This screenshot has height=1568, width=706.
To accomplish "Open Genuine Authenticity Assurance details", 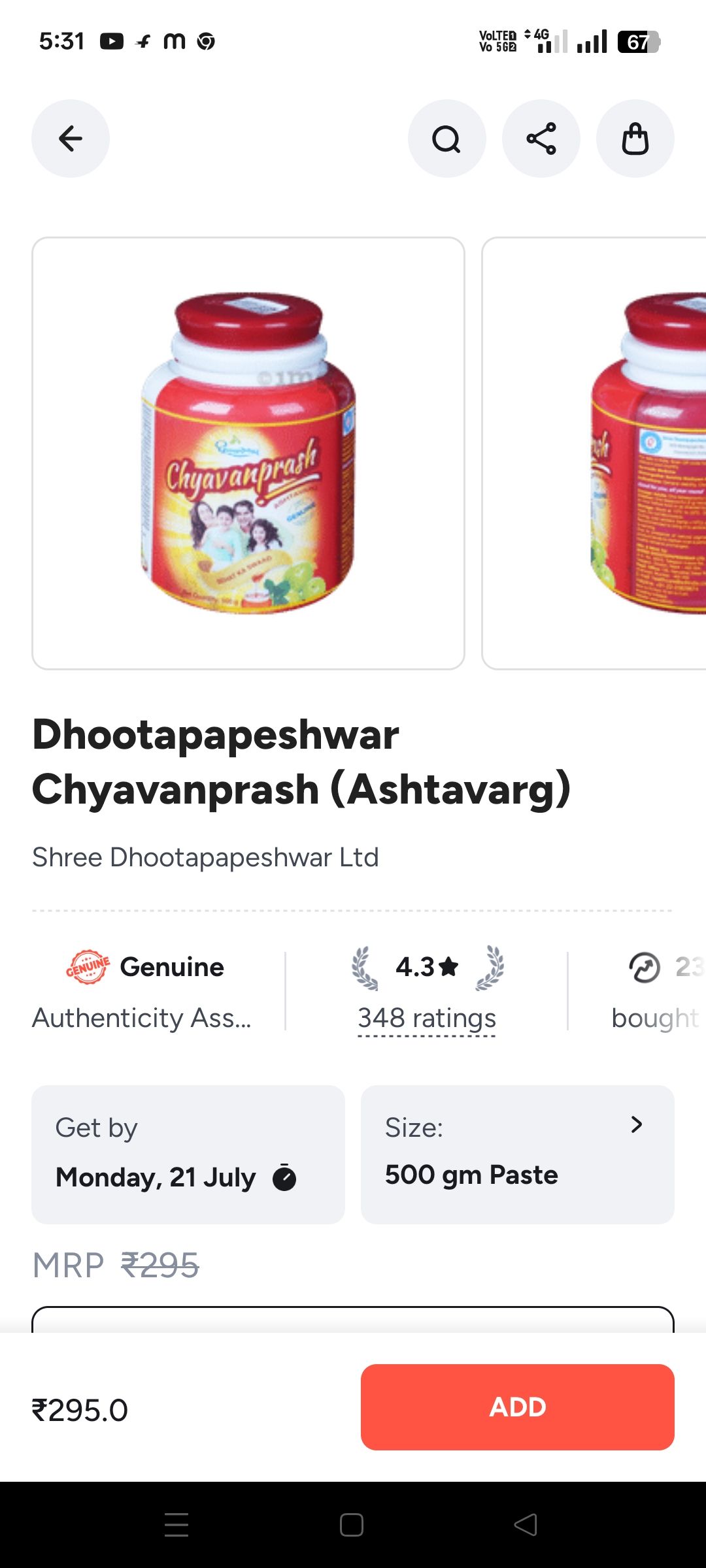I will (x=145, y=990).
